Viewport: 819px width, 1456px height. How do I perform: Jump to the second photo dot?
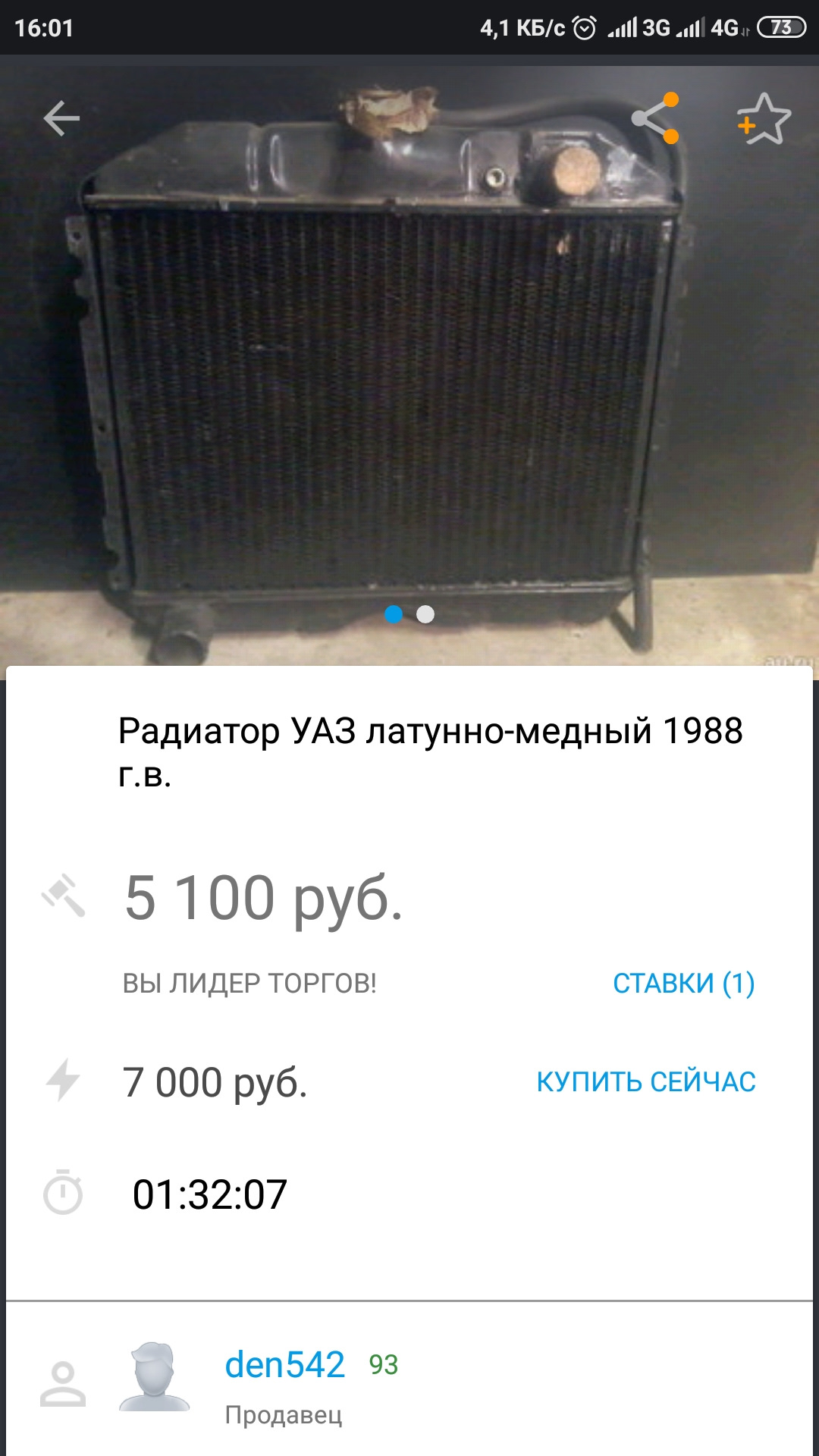pyautogui.click(x=425, y=614)
